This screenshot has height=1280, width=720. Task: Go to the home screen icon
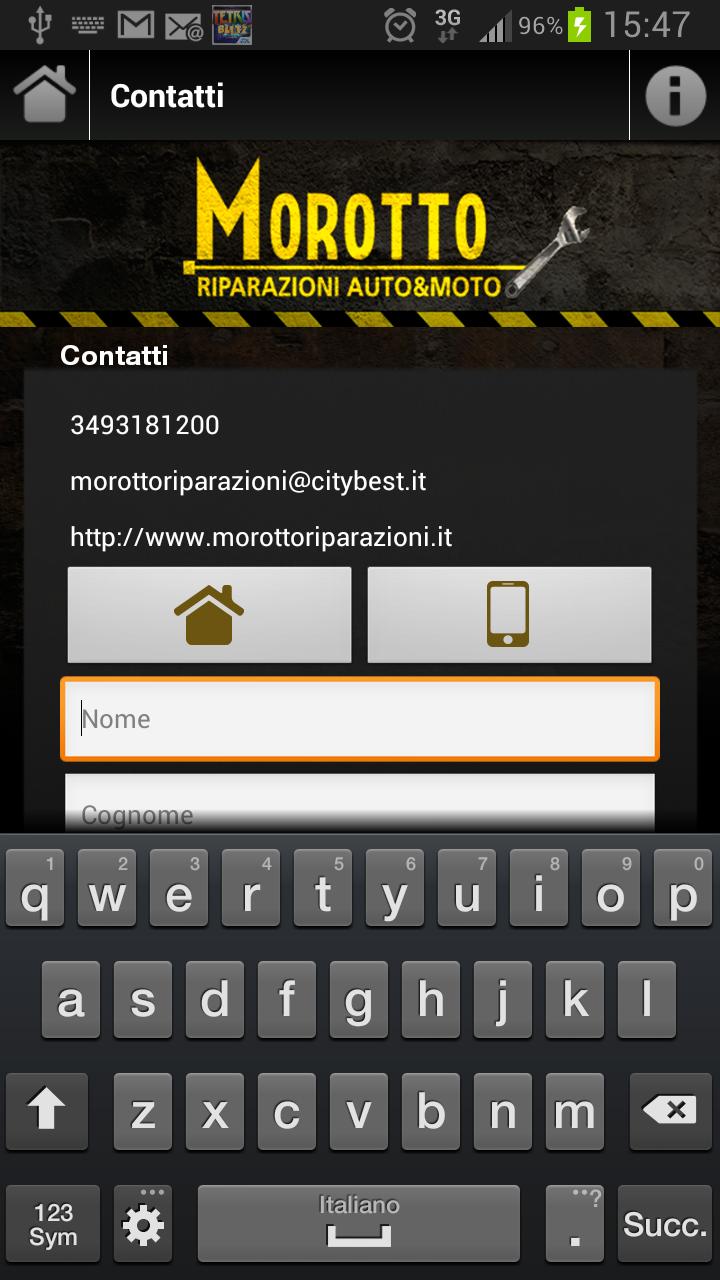(x=44, y=96)
